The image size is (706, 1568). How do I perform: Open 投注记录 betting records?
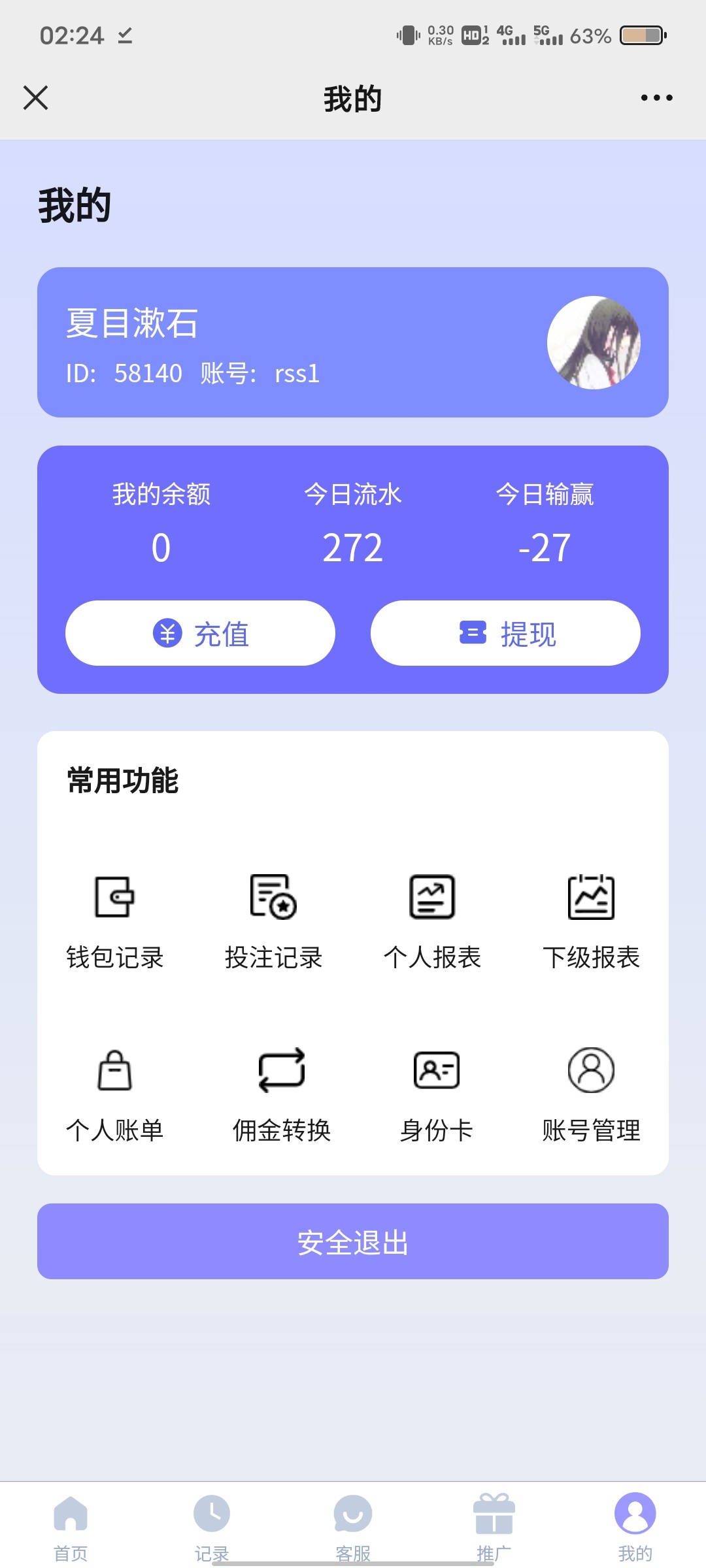pyautogui.click(x=273, y=921)
